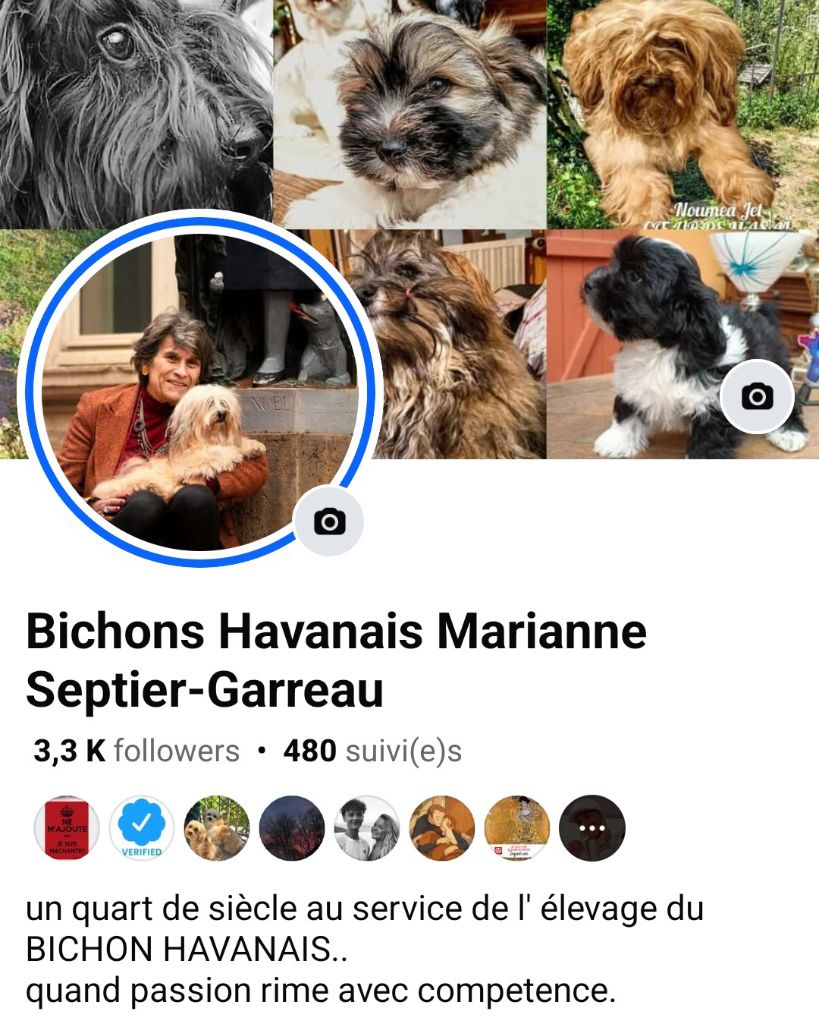Tap the camera icon on the cover photo
This screenshot has height=1024, width=819.
757,397
